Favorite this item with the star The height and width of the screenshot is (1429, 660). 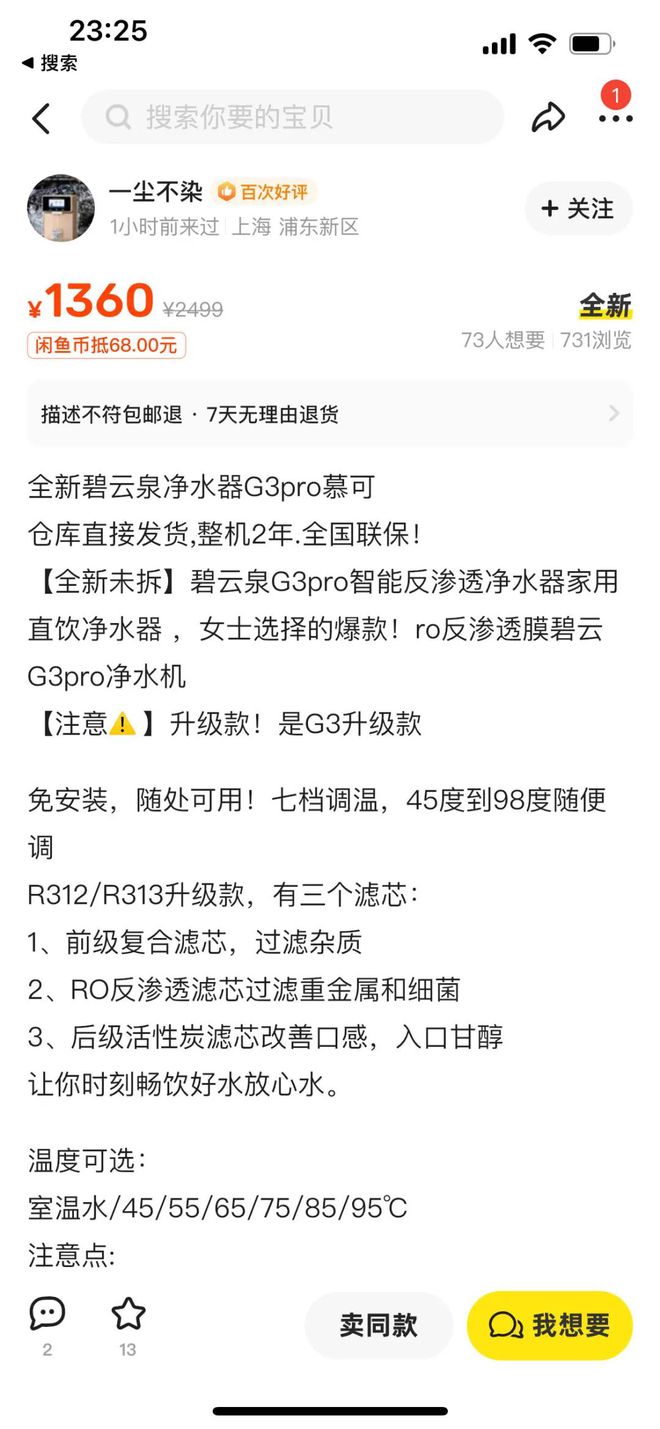click(x=128, y=1314)
